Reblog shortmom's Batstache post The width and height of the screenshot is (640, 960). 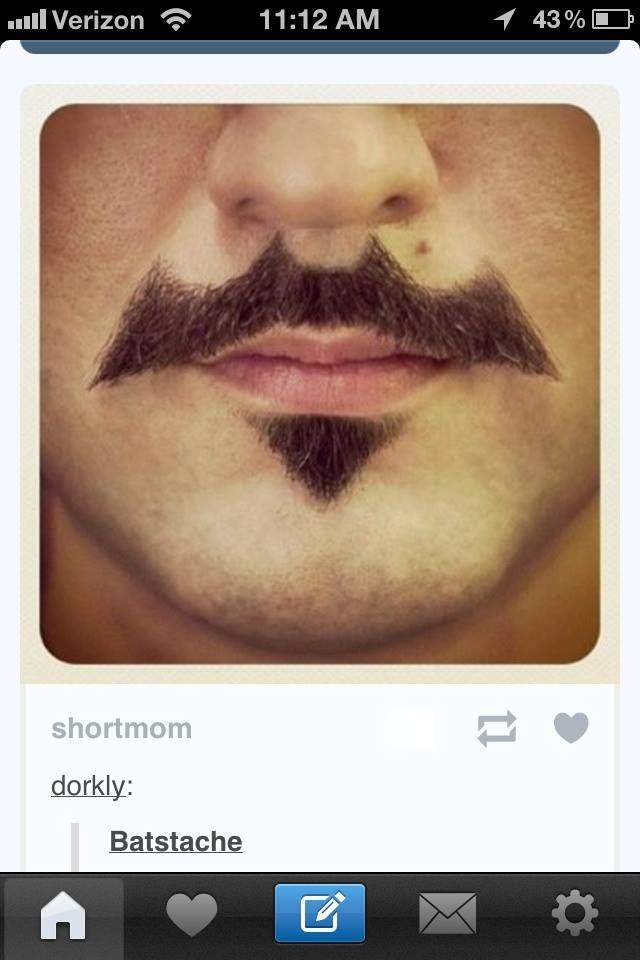point(497,729)
